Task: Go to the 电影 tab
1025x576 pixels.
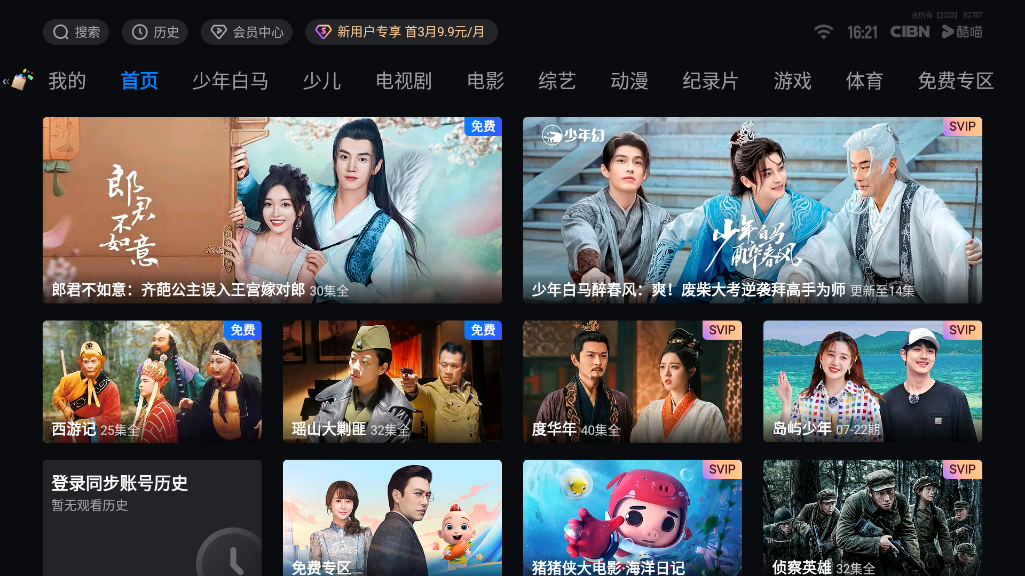Action: [485, 81]
